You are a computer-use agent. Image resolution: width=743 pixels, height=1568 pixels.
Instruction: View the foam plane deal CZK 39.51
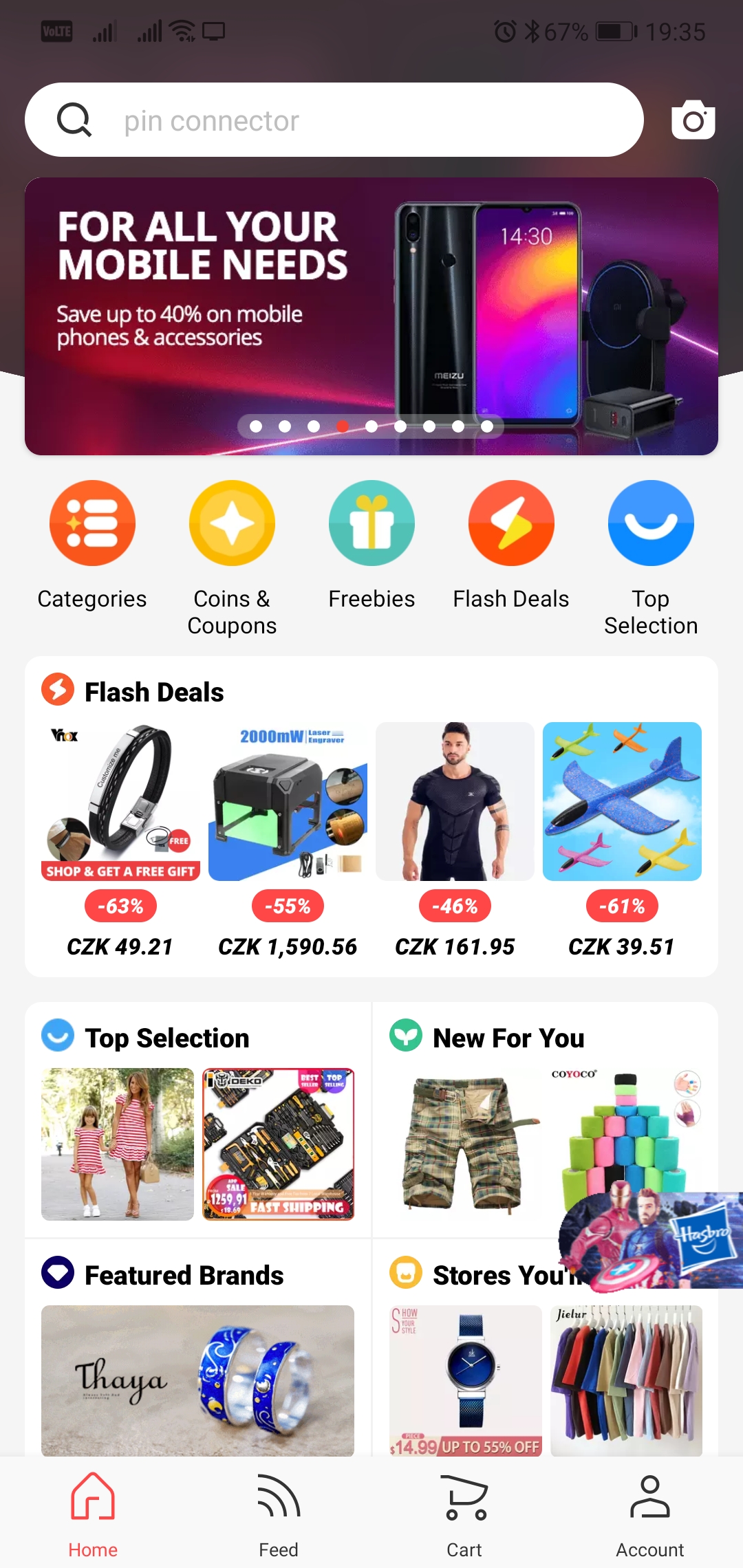tap(622, 840)
